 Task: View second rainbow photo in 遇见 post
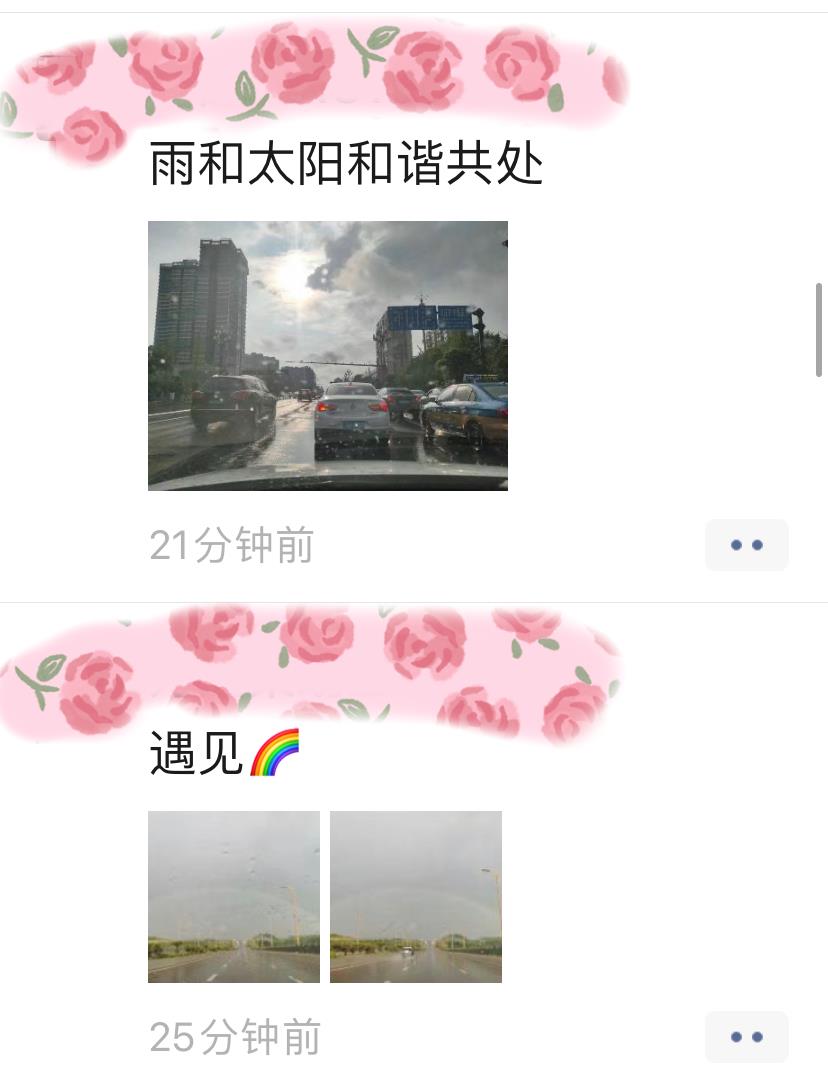pyautogui.click(x=415, y=896)
